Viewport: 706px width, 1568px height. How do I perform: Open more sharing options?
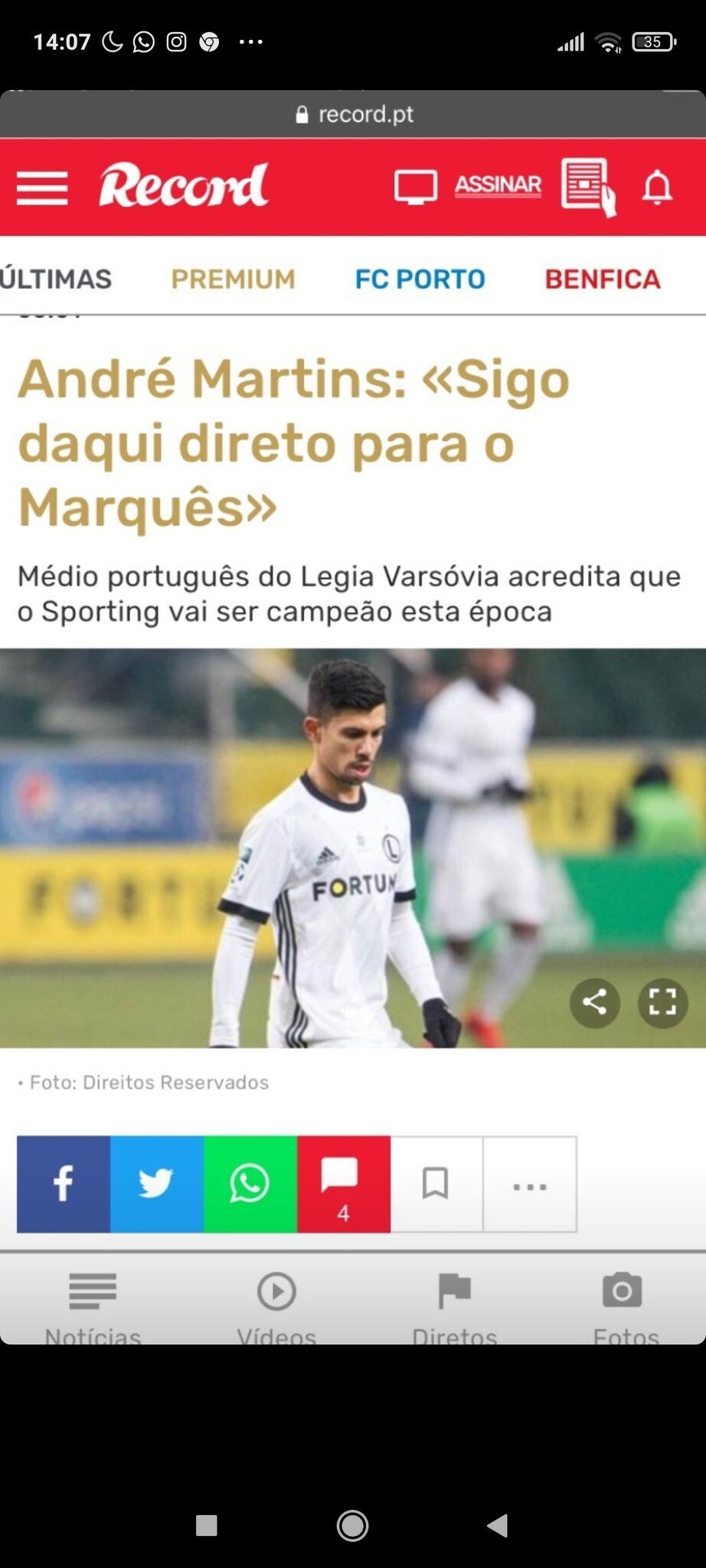point(529,1185)
